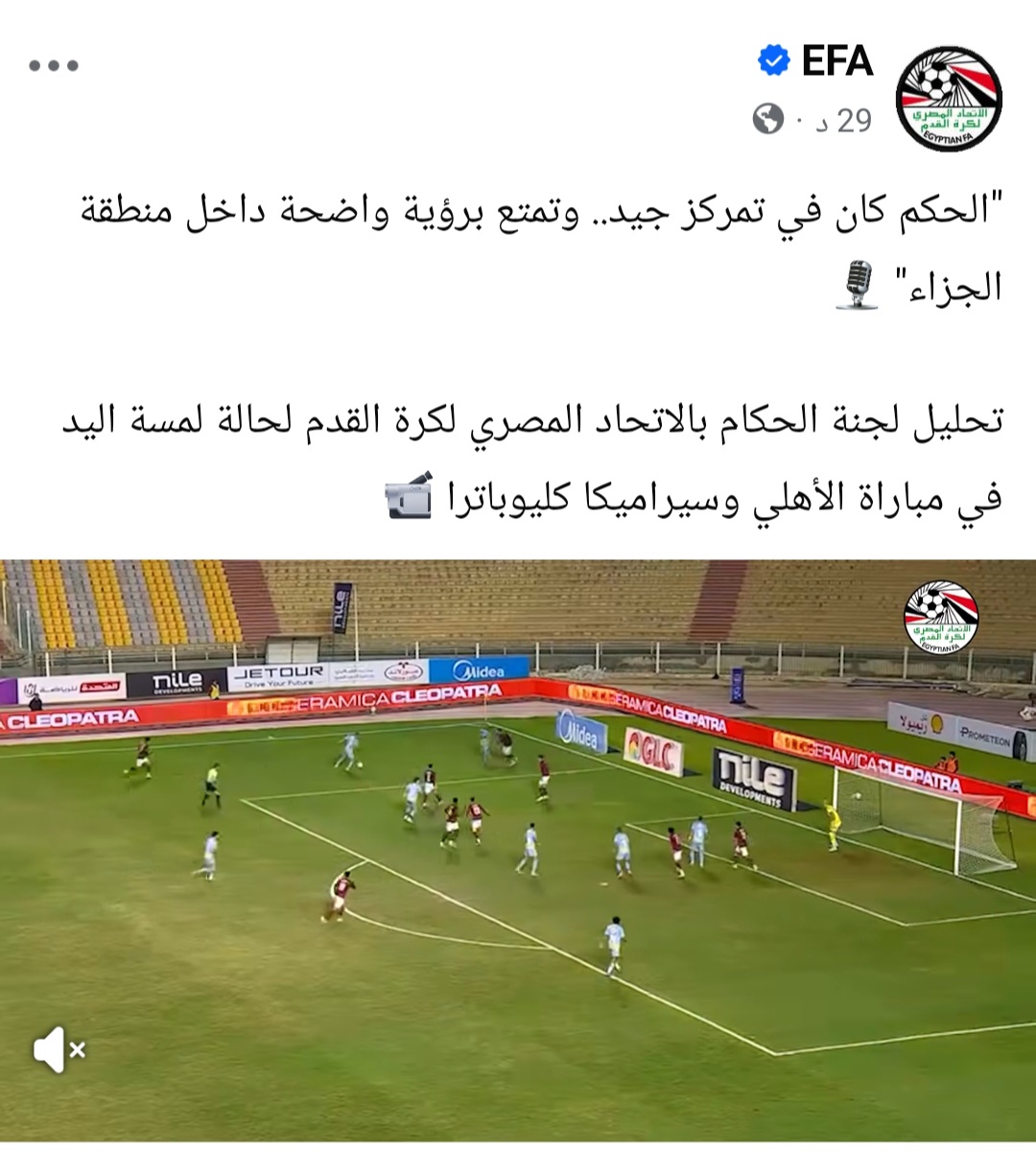Open the football match video
The width and height of the screenshot is (1036, 1151).
[x=518, y=844]
